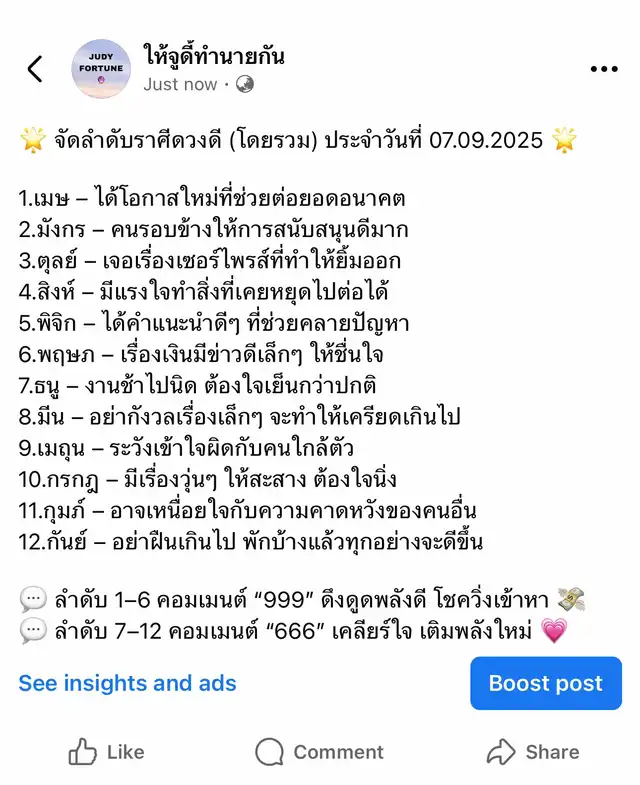This screenshot has height=785, width=640.
Task: Like this horoscope post
Action: (106, 752)
